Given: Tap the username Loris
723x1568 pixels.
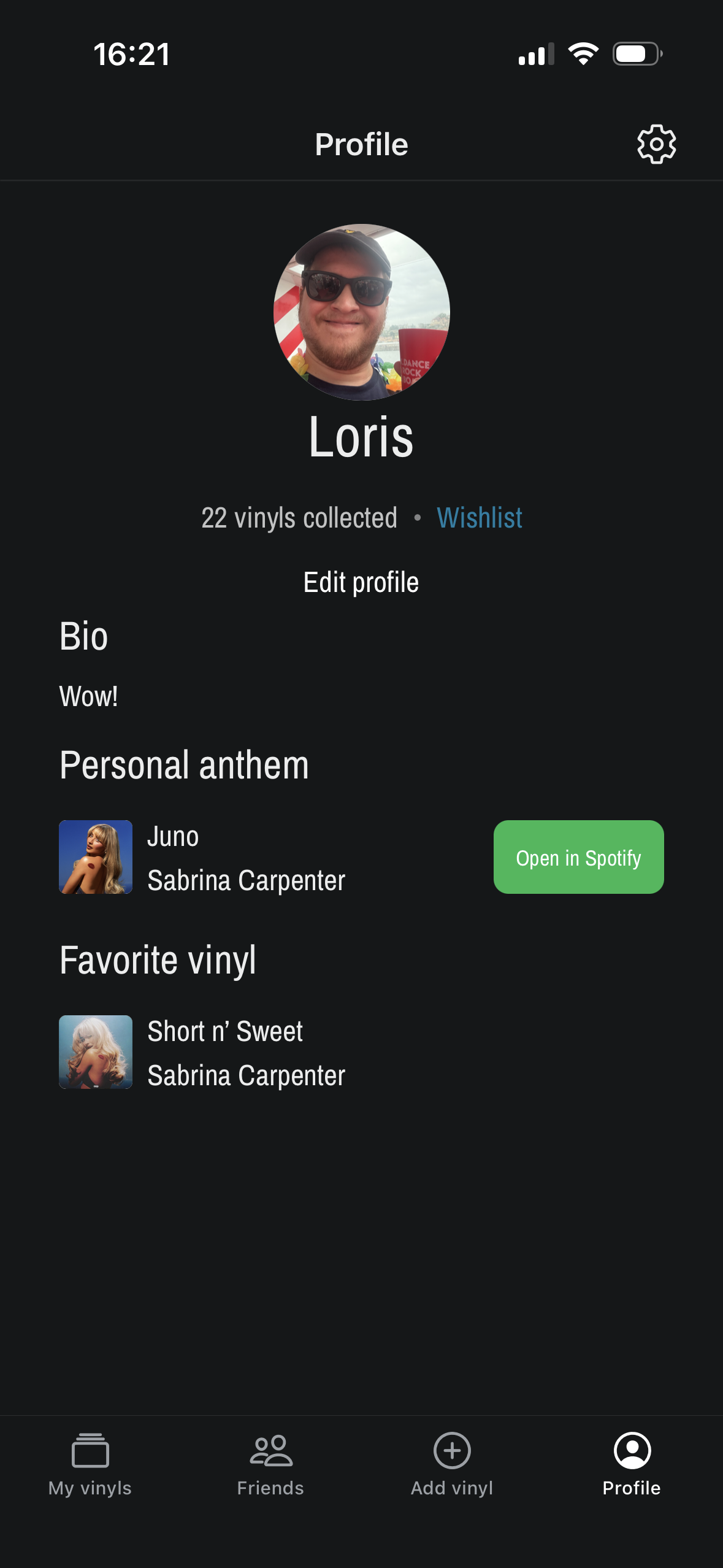Looking at the screenshot, I should 361,438.
